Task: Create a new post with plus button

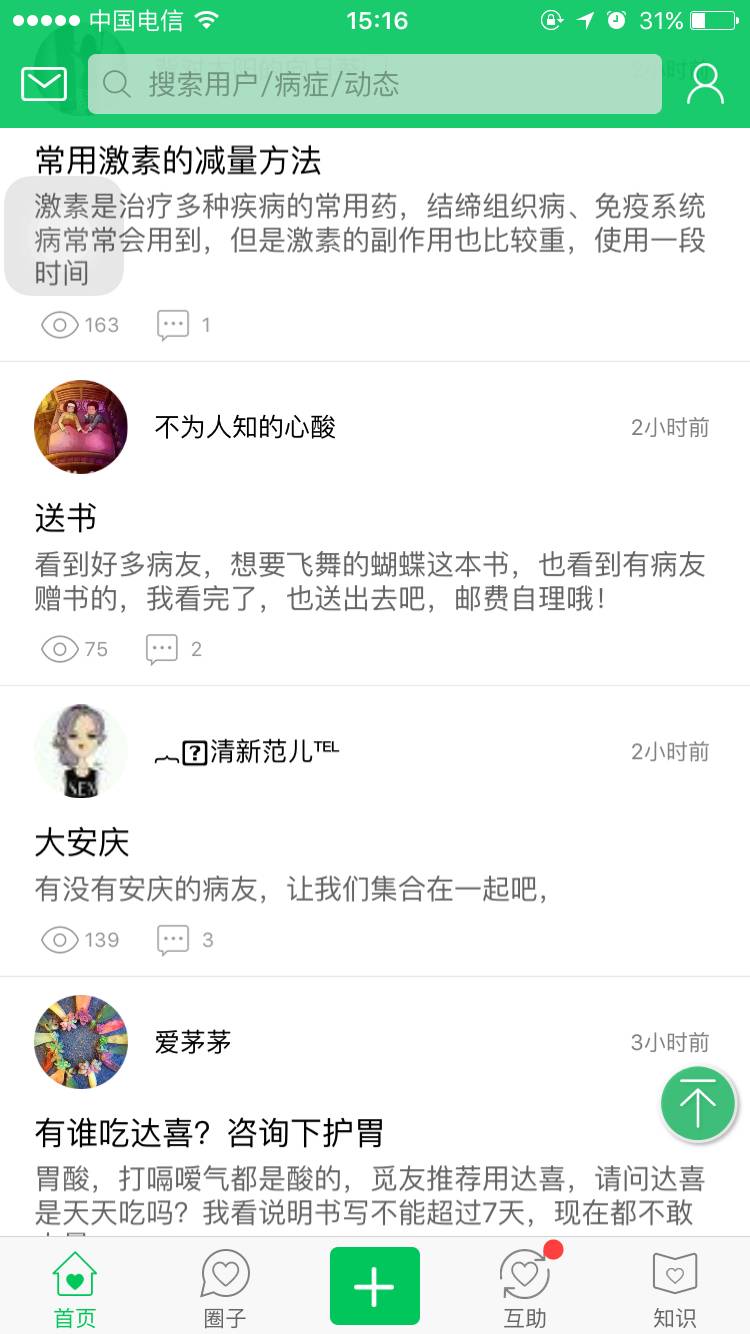Action: pyautogui.click(x=375, y=1286)
